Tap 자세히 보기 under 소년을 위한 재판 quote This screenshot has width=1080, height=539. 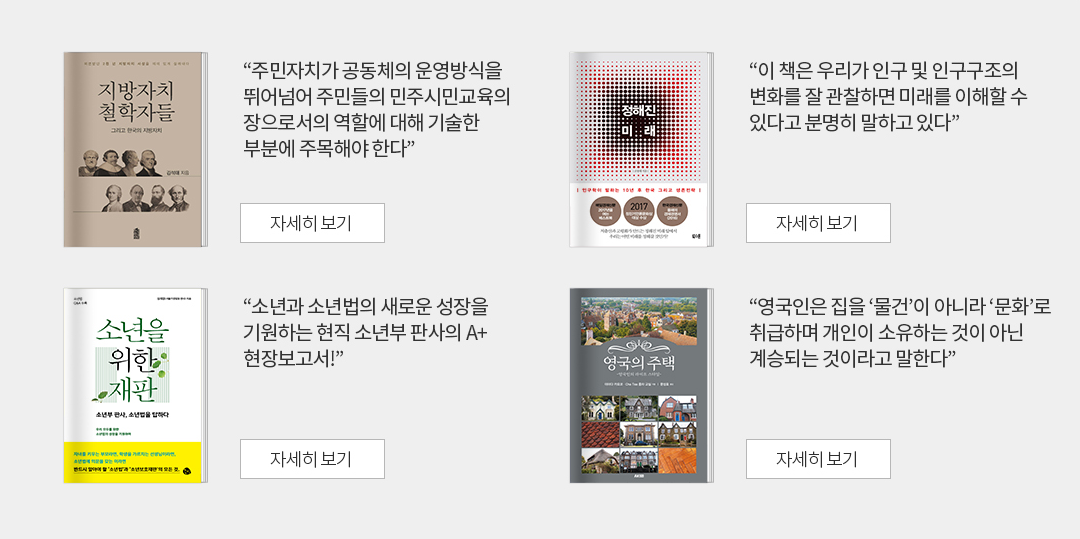[x=312, y=459]
